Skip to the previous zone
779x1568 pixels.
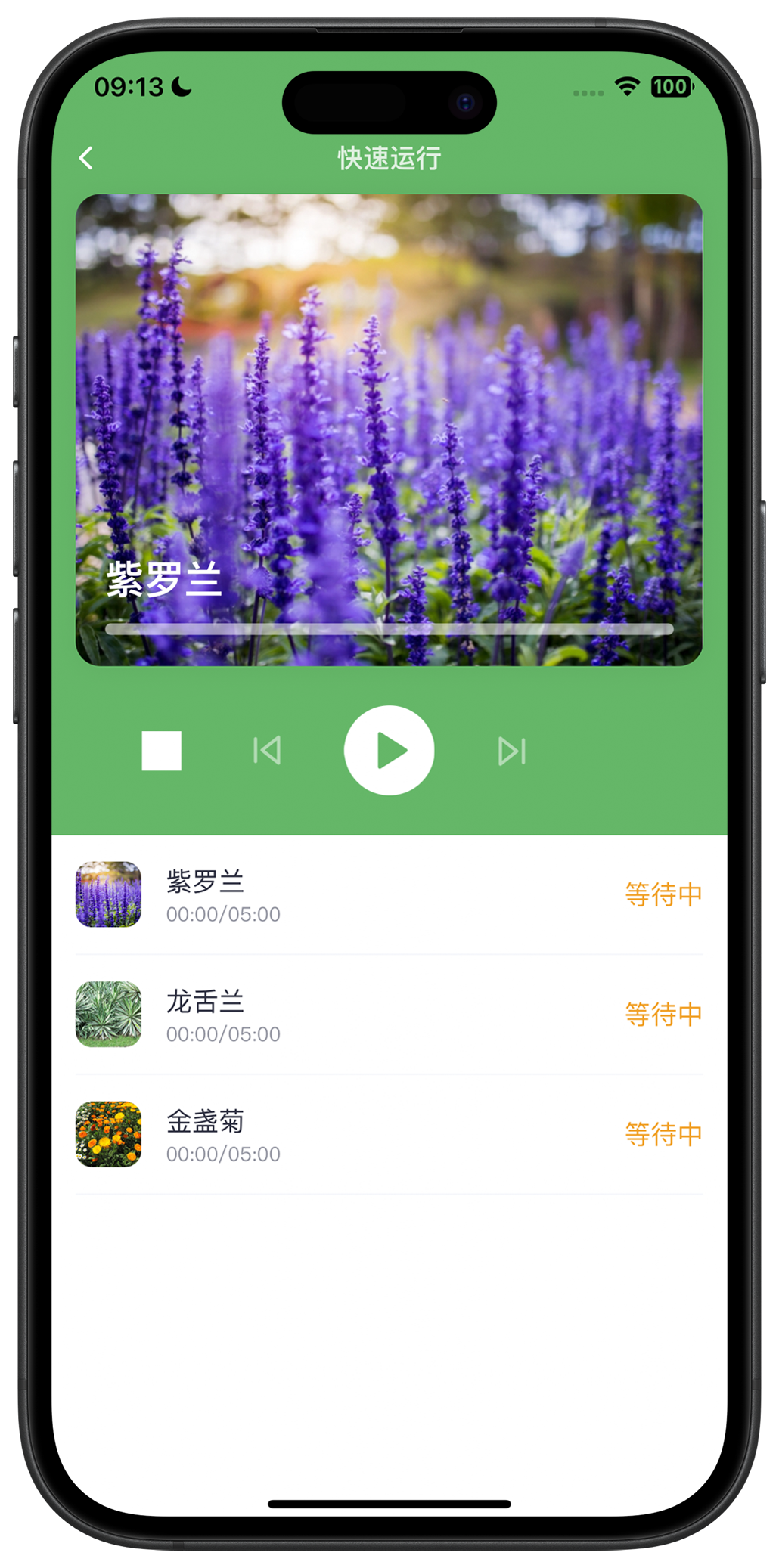[267, 751]
